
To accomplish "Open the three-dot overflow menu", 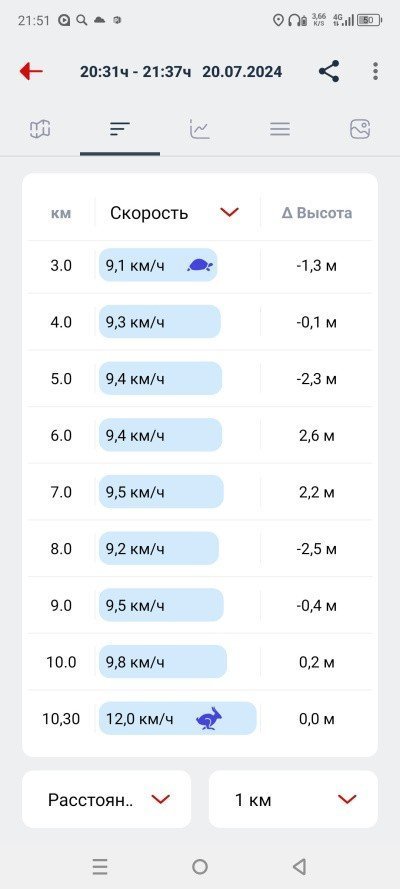I will 375,71.
